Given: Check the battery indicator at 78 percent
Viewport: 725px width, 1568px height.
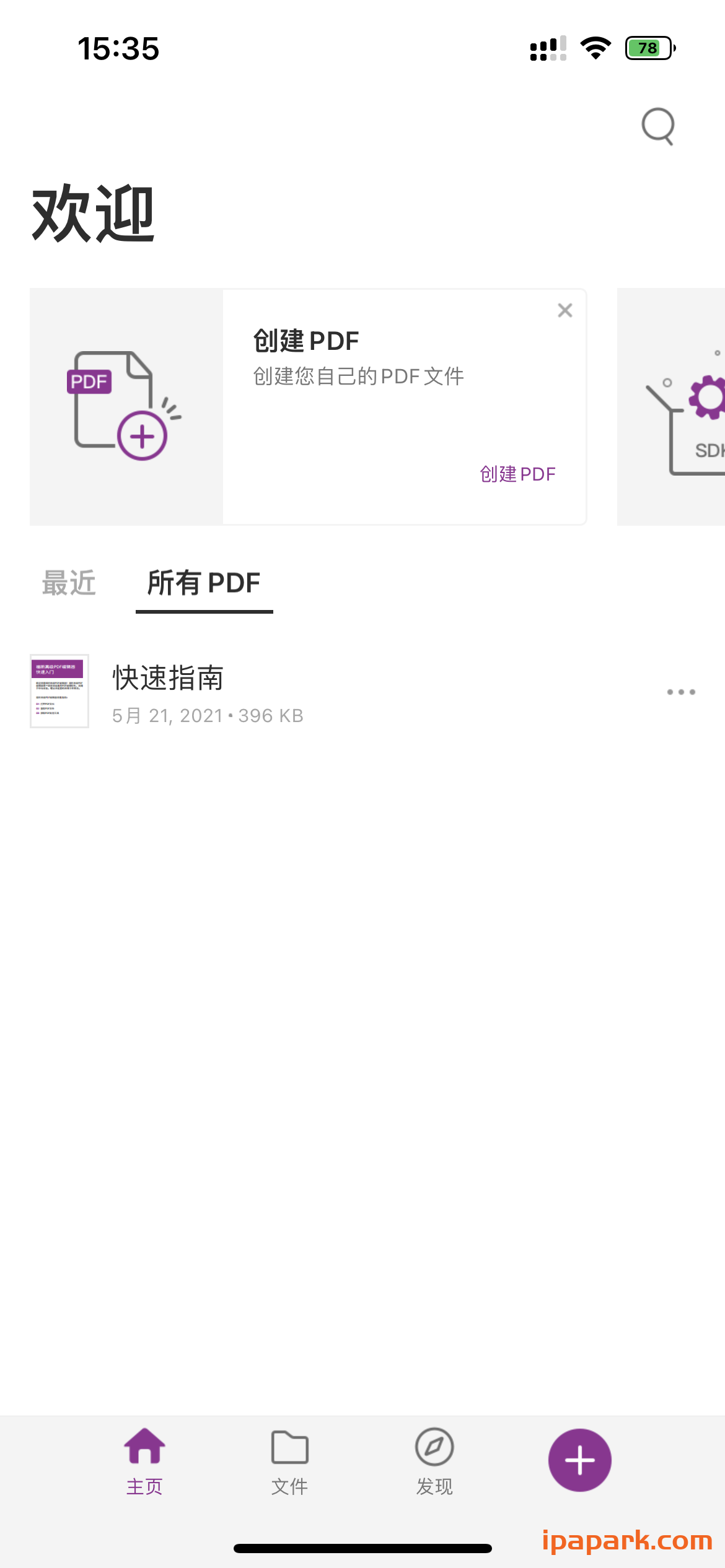Looking at the screenshot, I should (647, 47).
